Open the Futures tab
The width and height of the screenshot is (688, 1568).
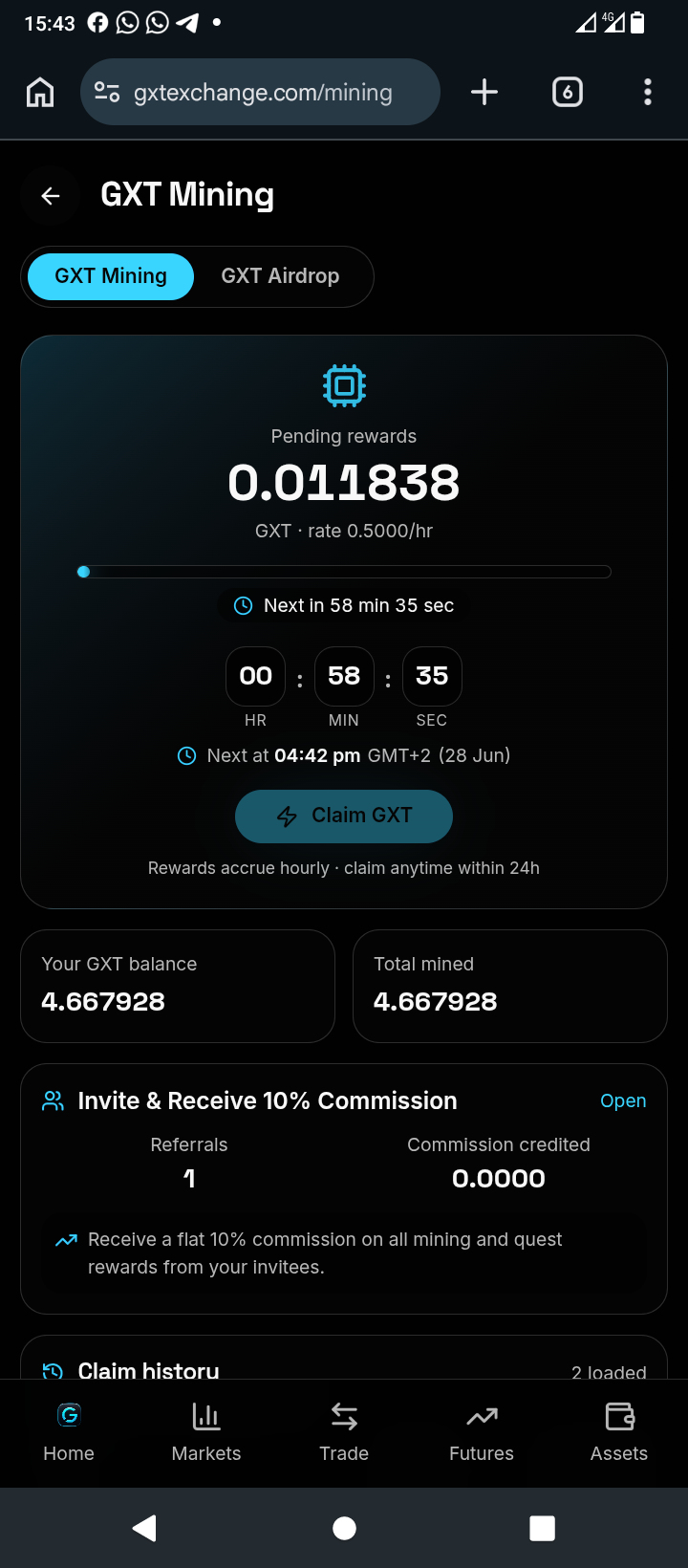pyautogui.click(x=482, y=1432)
